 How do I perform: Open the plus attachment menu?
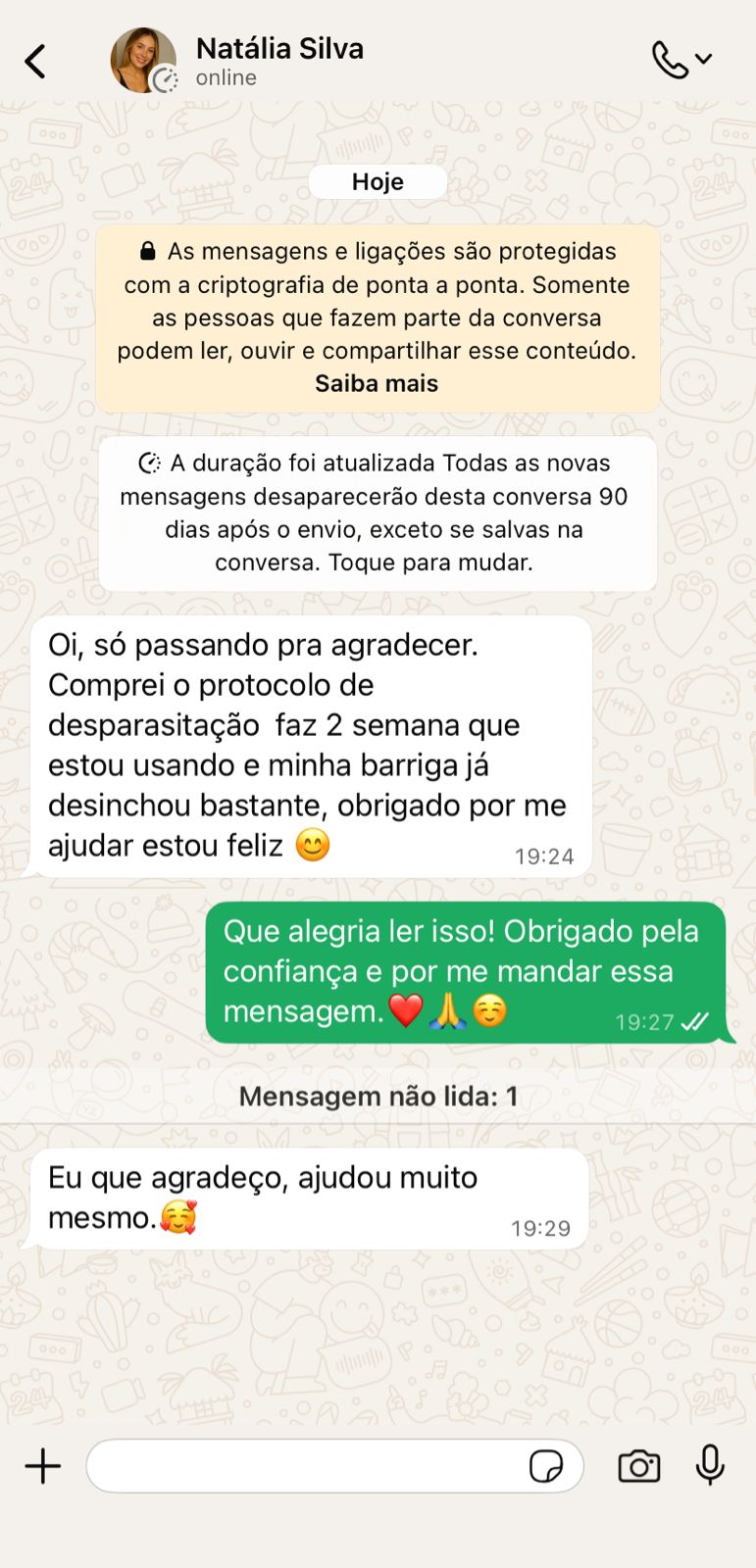tap(42, 1466)
